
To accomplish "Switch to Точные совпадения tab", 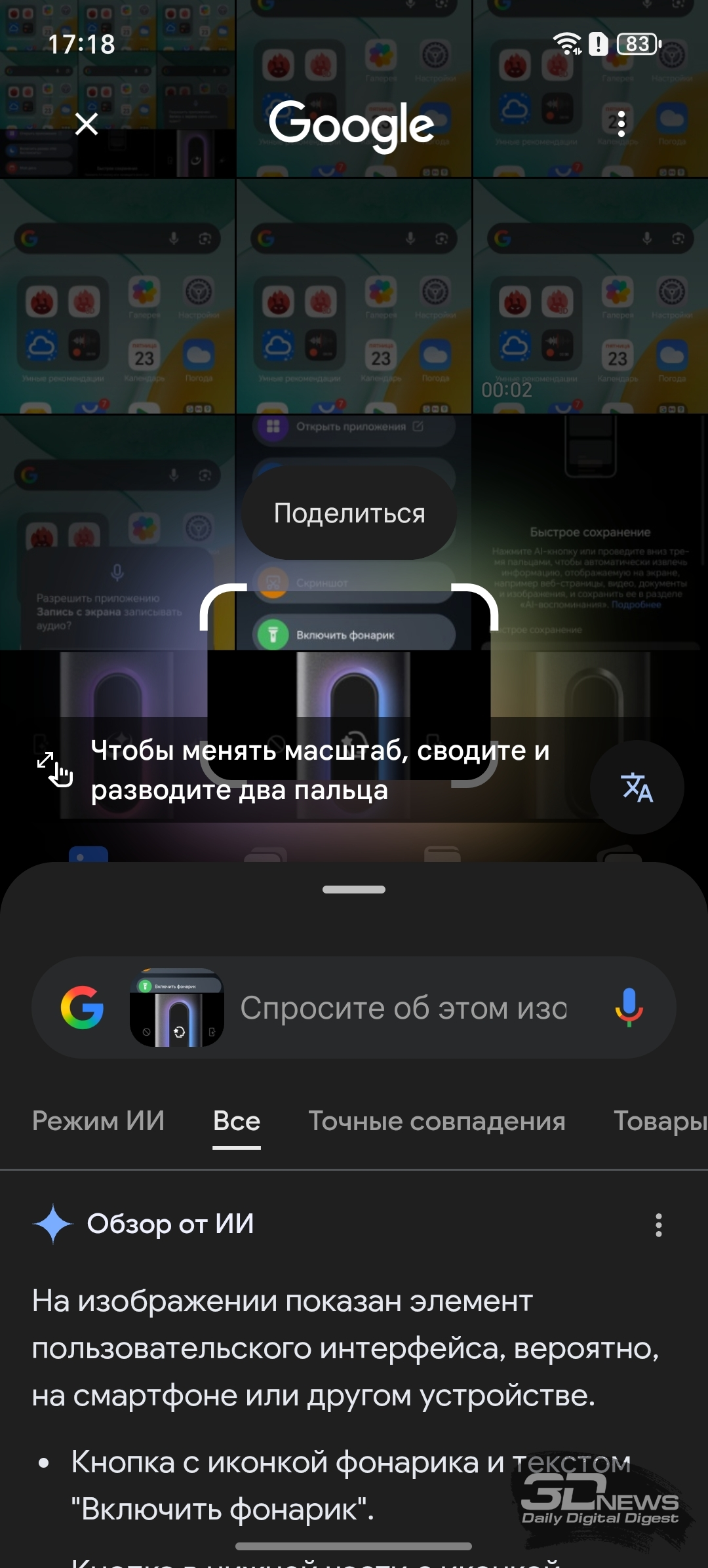I will pyautogui.click(x=437, y=1121).
